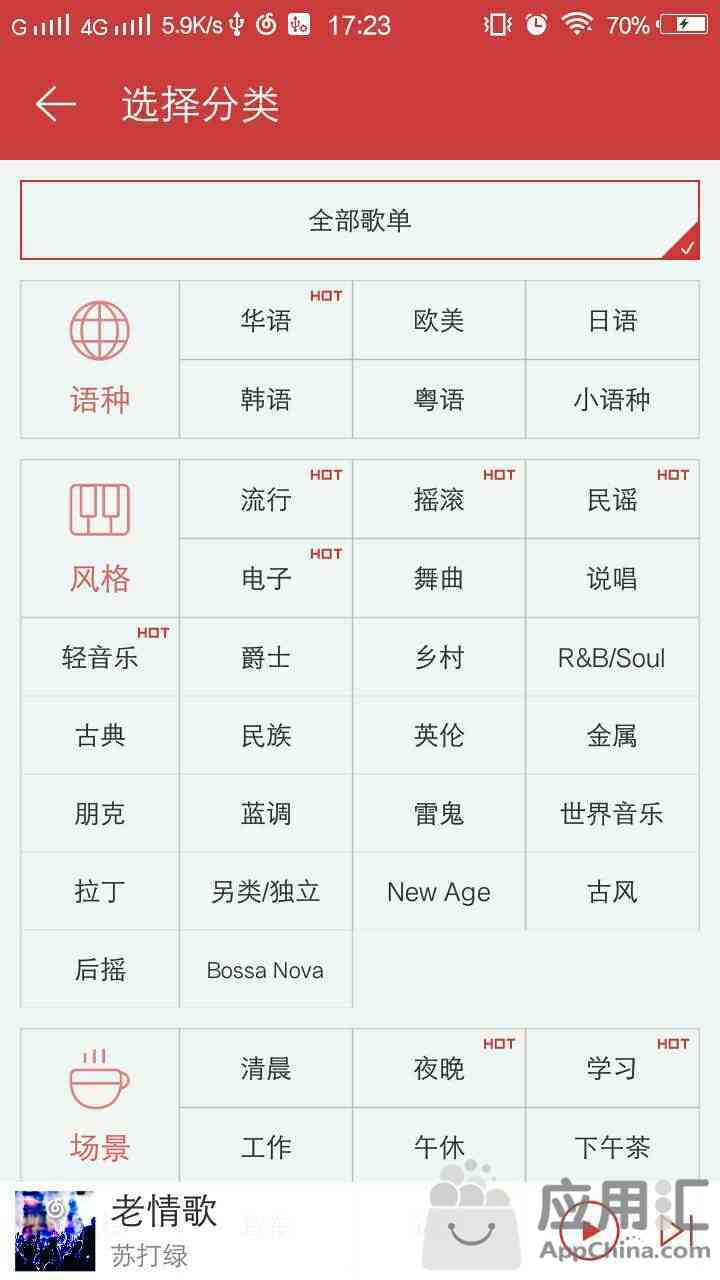Select the 摇滚 style
The height and width of the screenshot is (1280, 720).
coord(439,499)
